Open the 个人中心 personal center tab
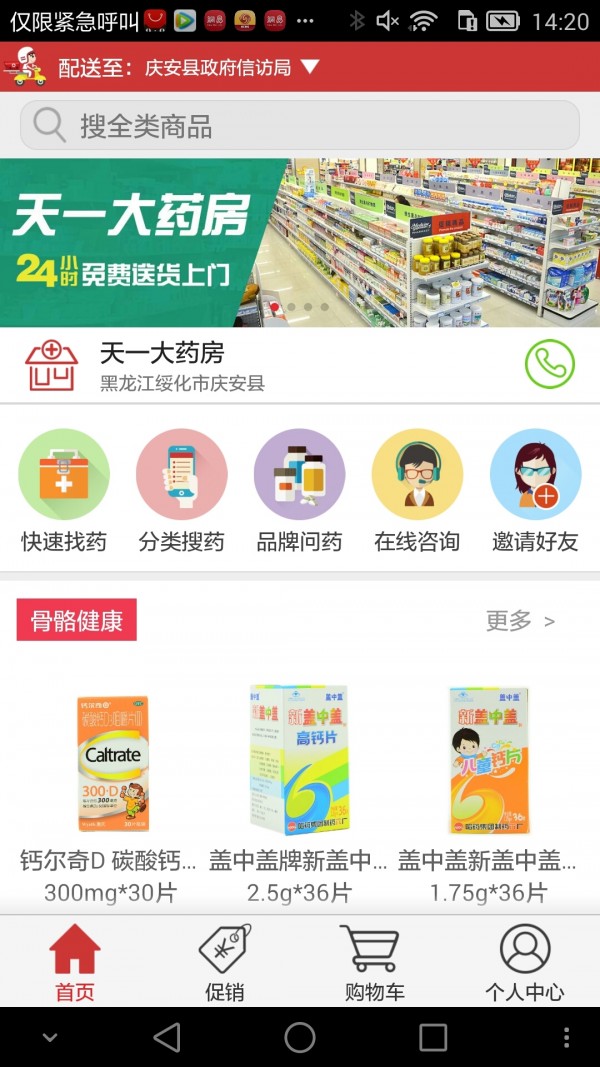 coord(525,962)
